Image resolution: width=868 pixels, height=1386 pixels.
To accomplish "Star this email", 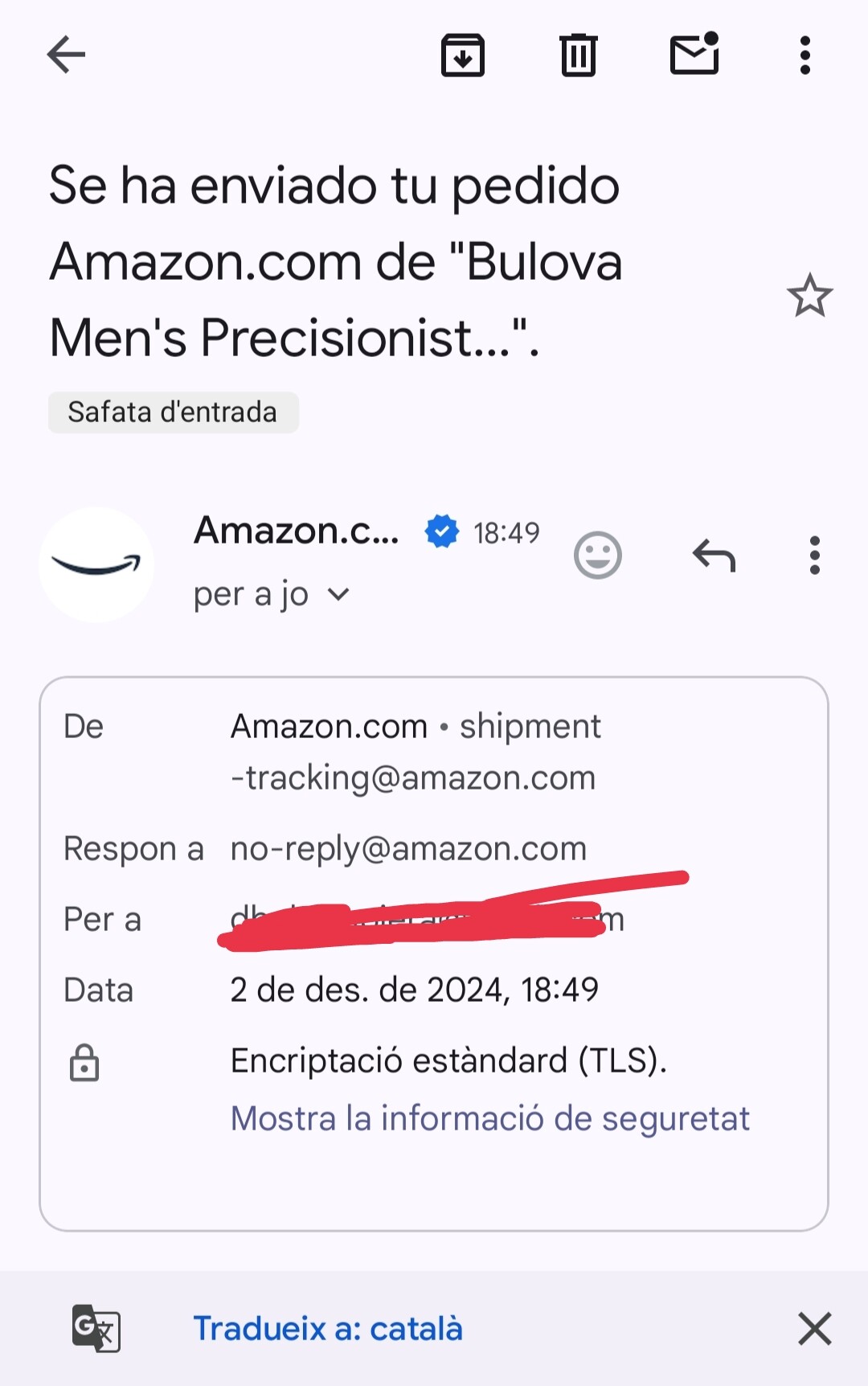I will tap(809, 296).
